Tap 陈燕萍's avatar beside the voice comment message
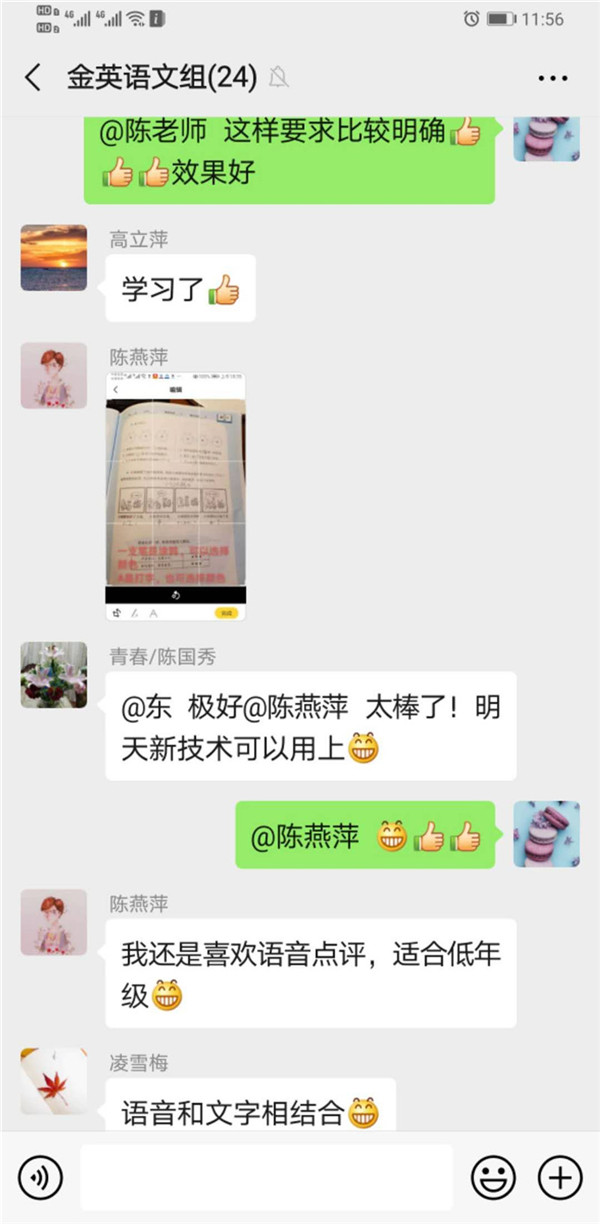This screenshot has width=600, height=1224. (54, 922)
